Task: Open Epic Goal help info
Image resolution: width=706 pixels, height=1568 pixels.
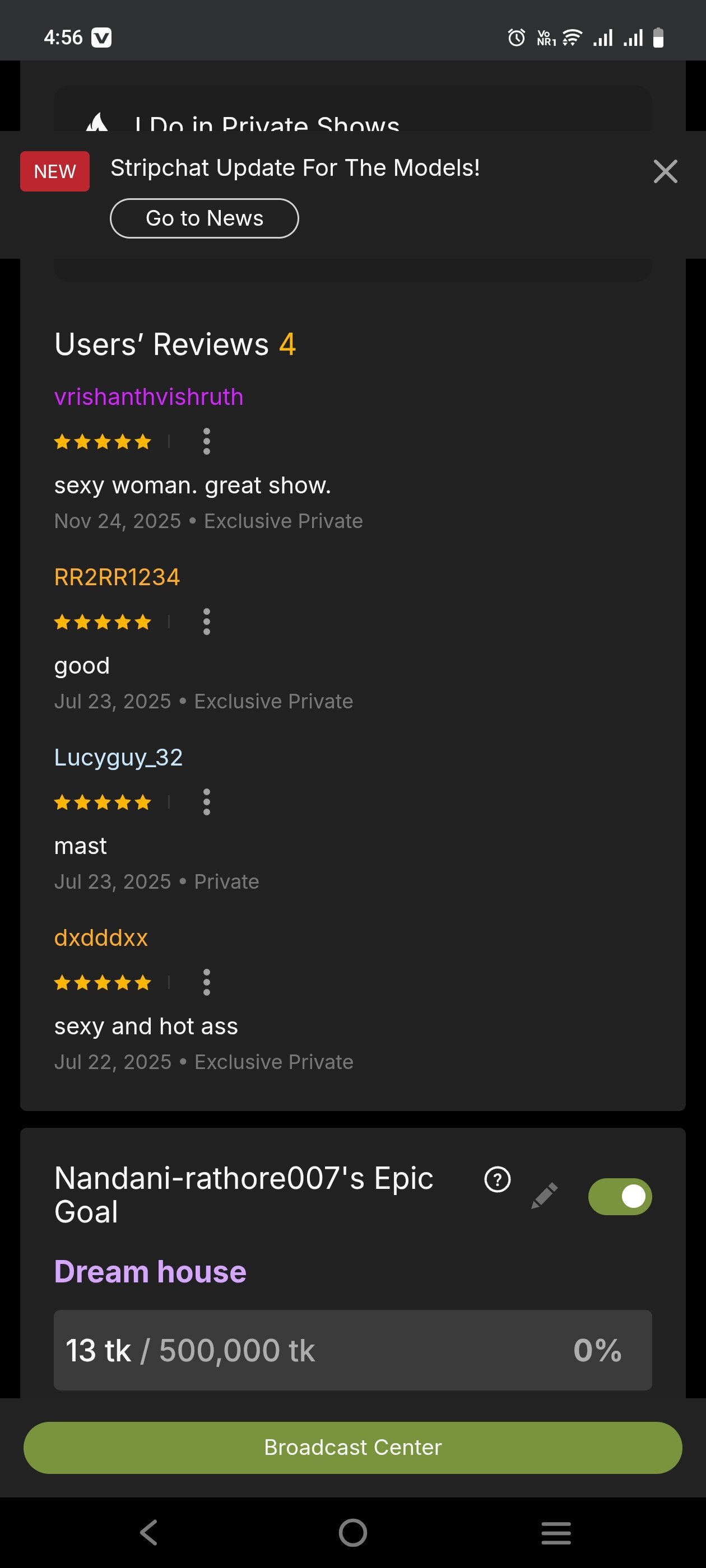Action: click(497, 1179)
